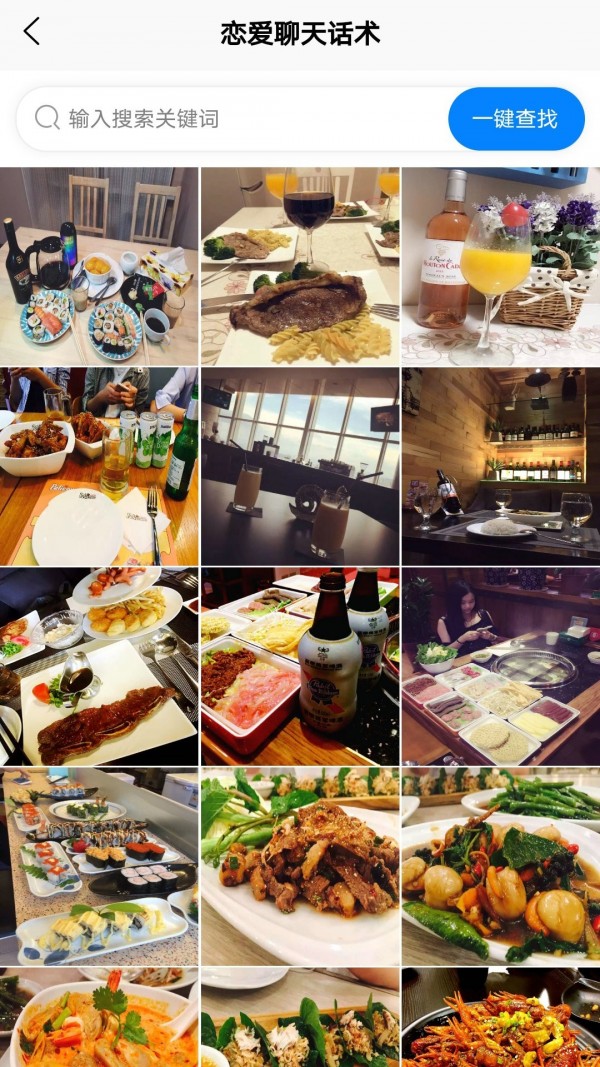Focus the search keyword input field

[x=240, y=119]
